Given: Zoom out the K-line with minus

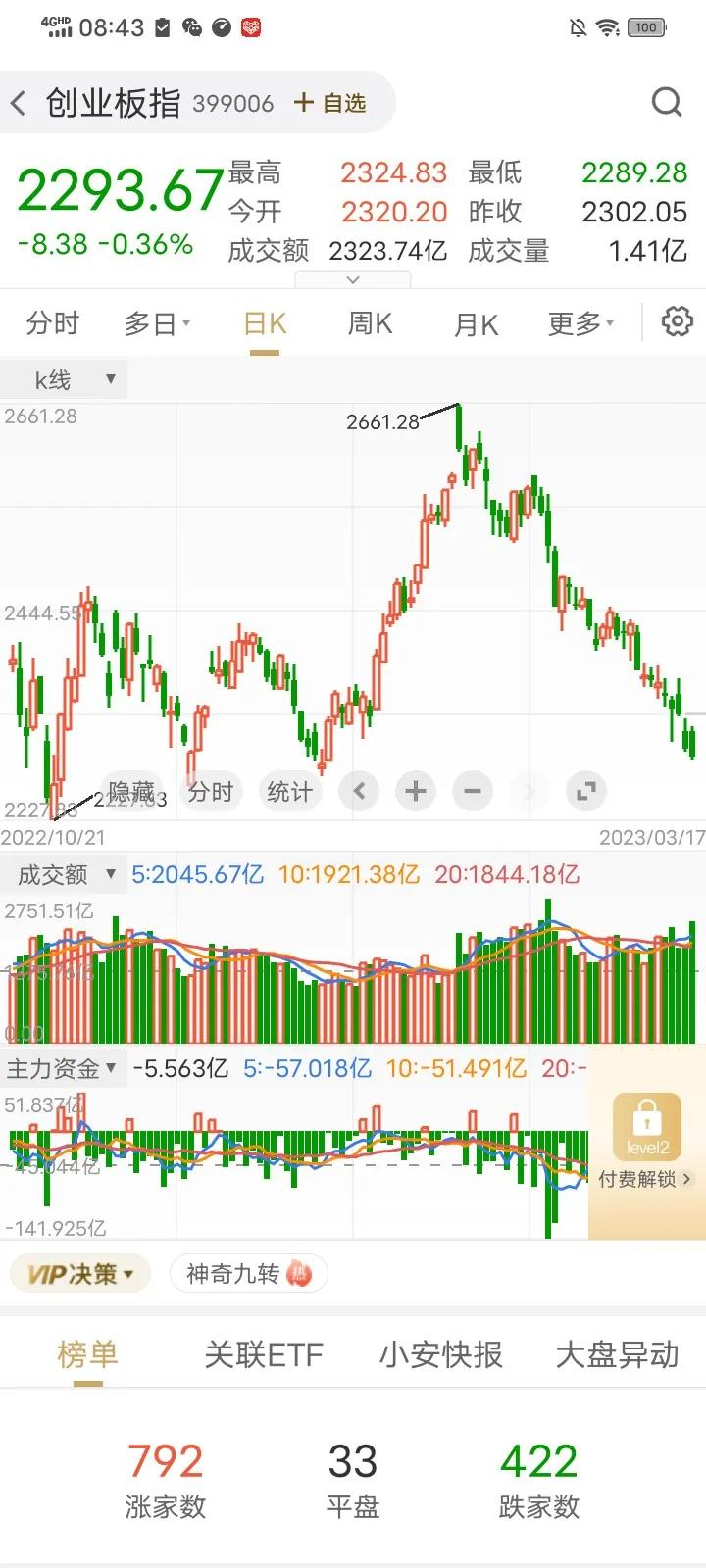Looking at the screenshot, I should point(473,791).
